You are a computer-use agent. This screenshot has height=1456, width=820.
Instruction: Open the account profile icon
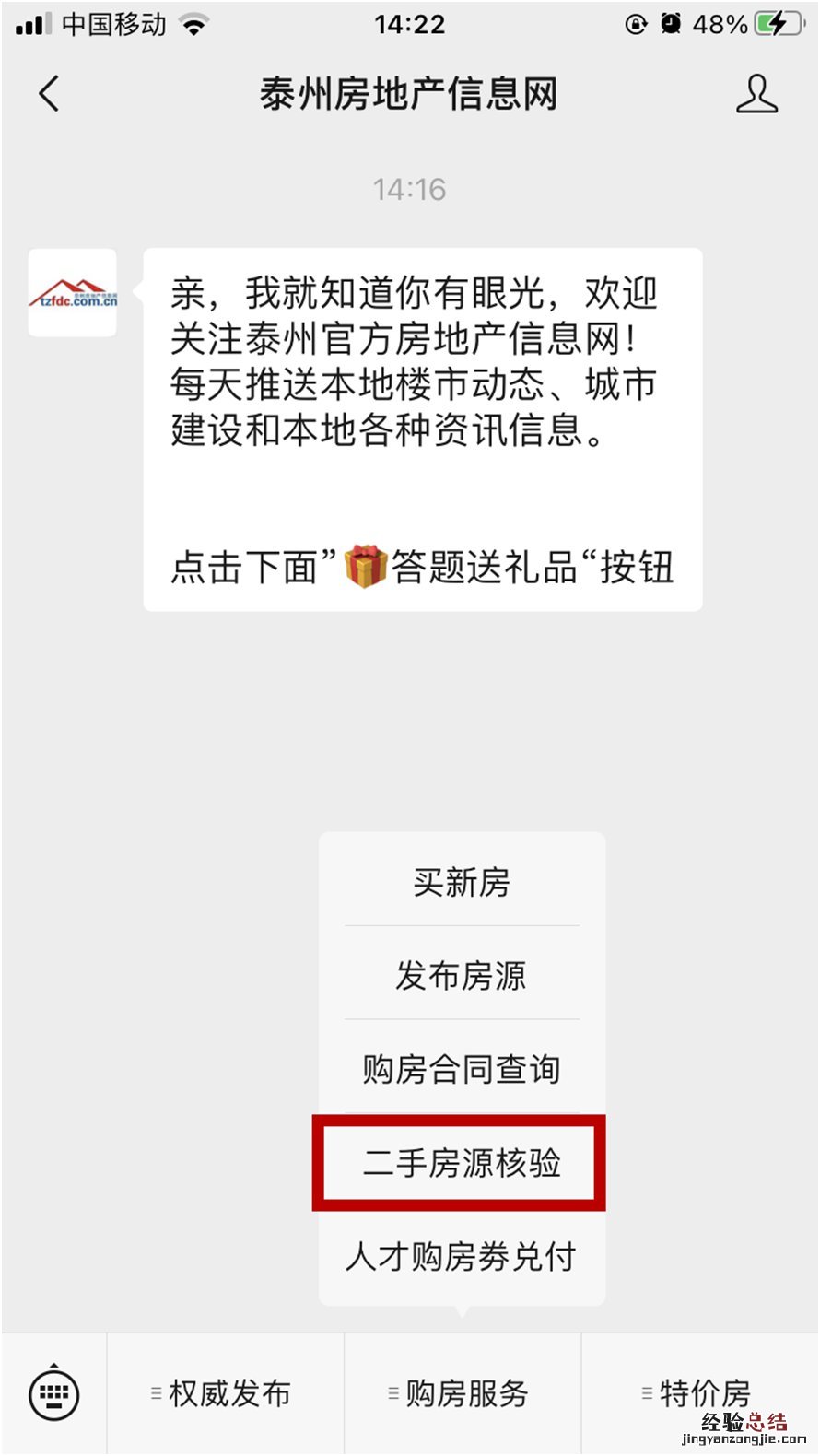point(756,94)
